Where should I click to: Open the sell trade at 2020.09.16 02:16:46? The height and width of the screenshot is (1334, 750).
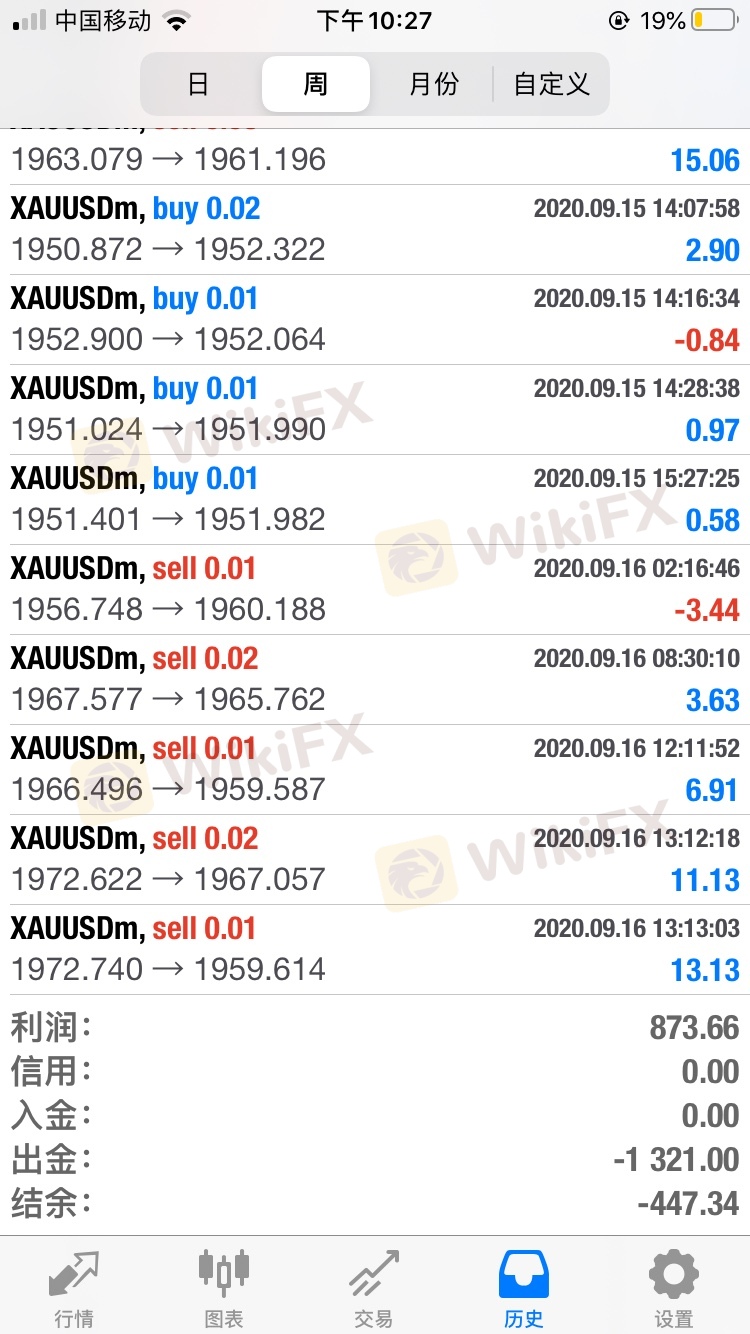pos(375,589)
